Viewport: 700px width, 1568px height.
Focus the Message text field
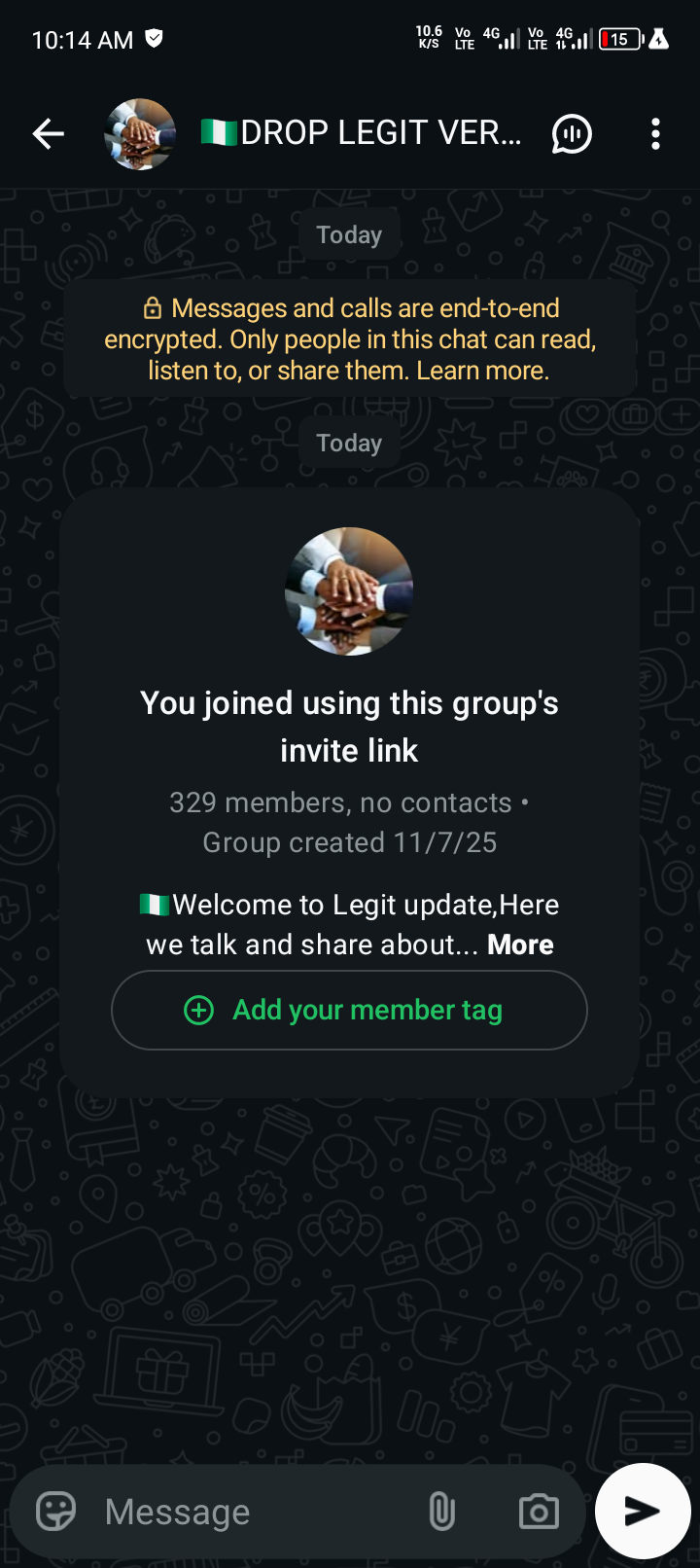[x=253, y=1512]
